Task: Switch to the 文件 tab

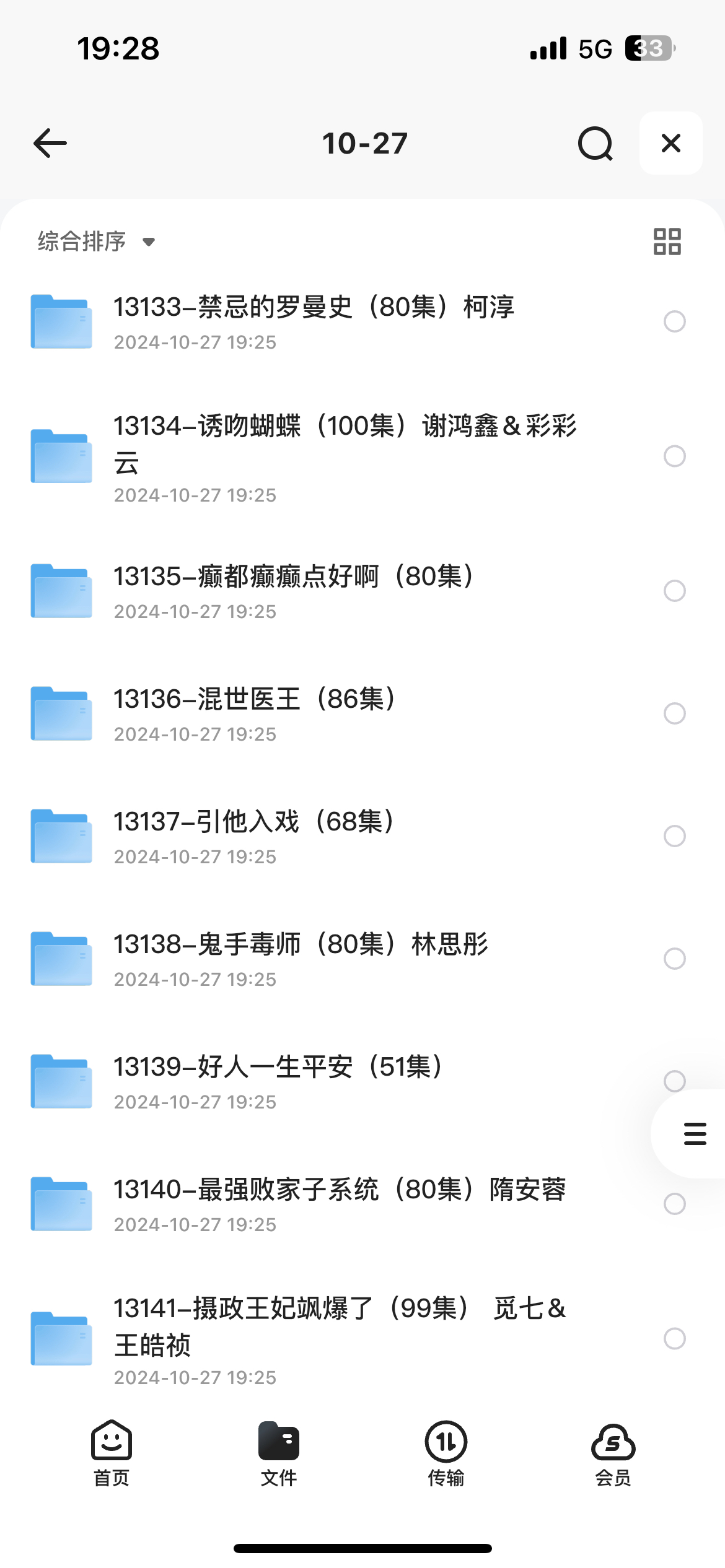Action: click(279, 1453)
